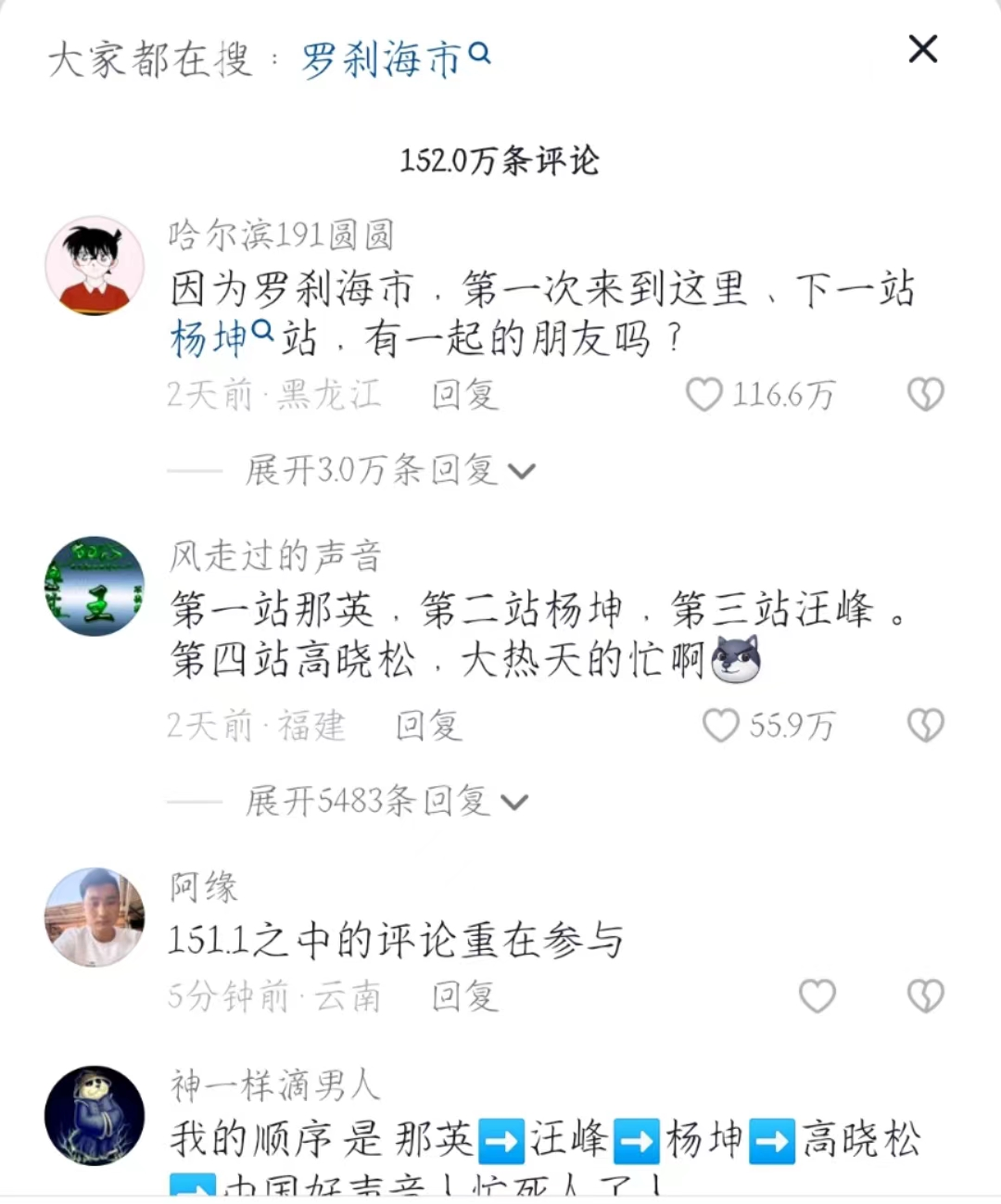Image resolution: width=1001 pixels, height=1204 pixels.
Task: Dislike 风走过的声音's comment
Action: [925, 726]
